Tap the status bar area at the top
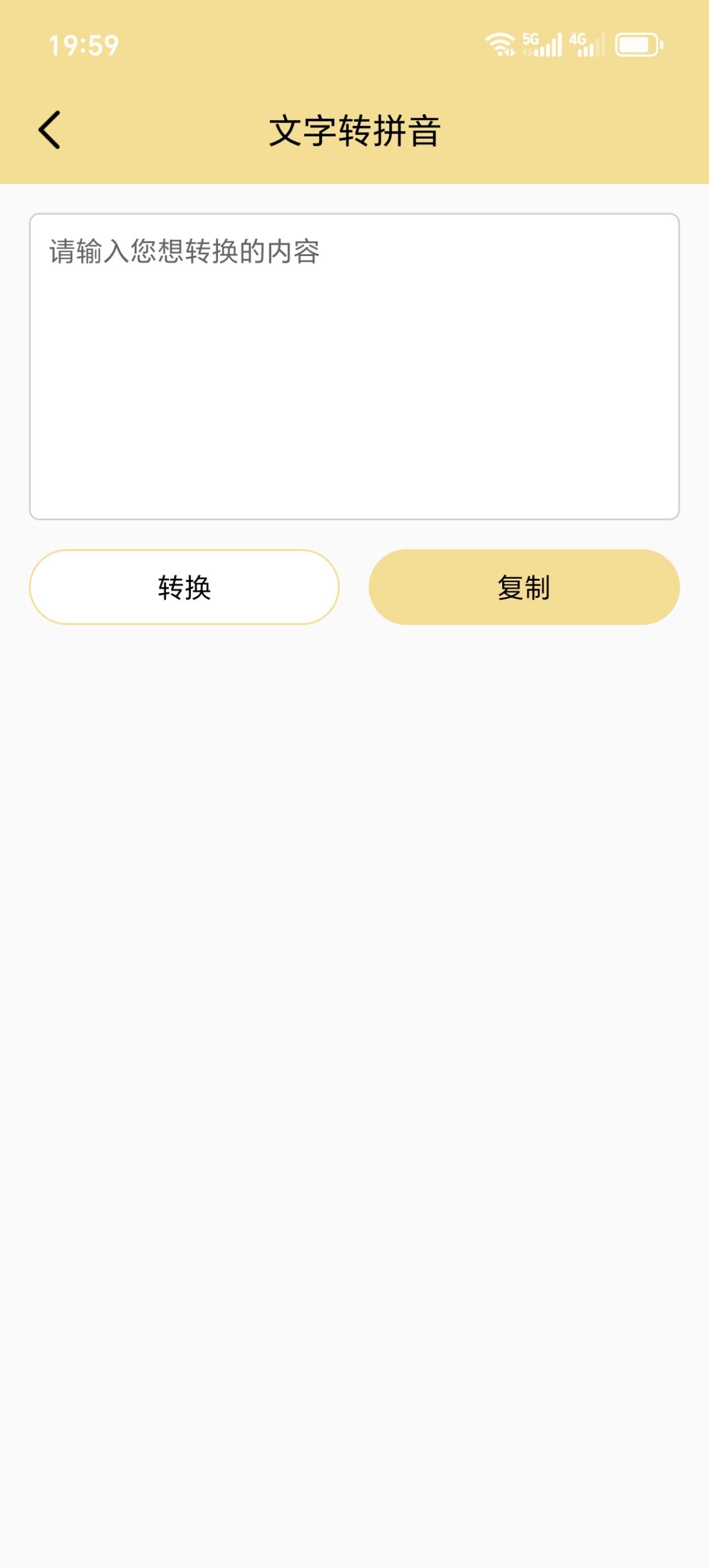709x1568 pixels. click(354, 43)
